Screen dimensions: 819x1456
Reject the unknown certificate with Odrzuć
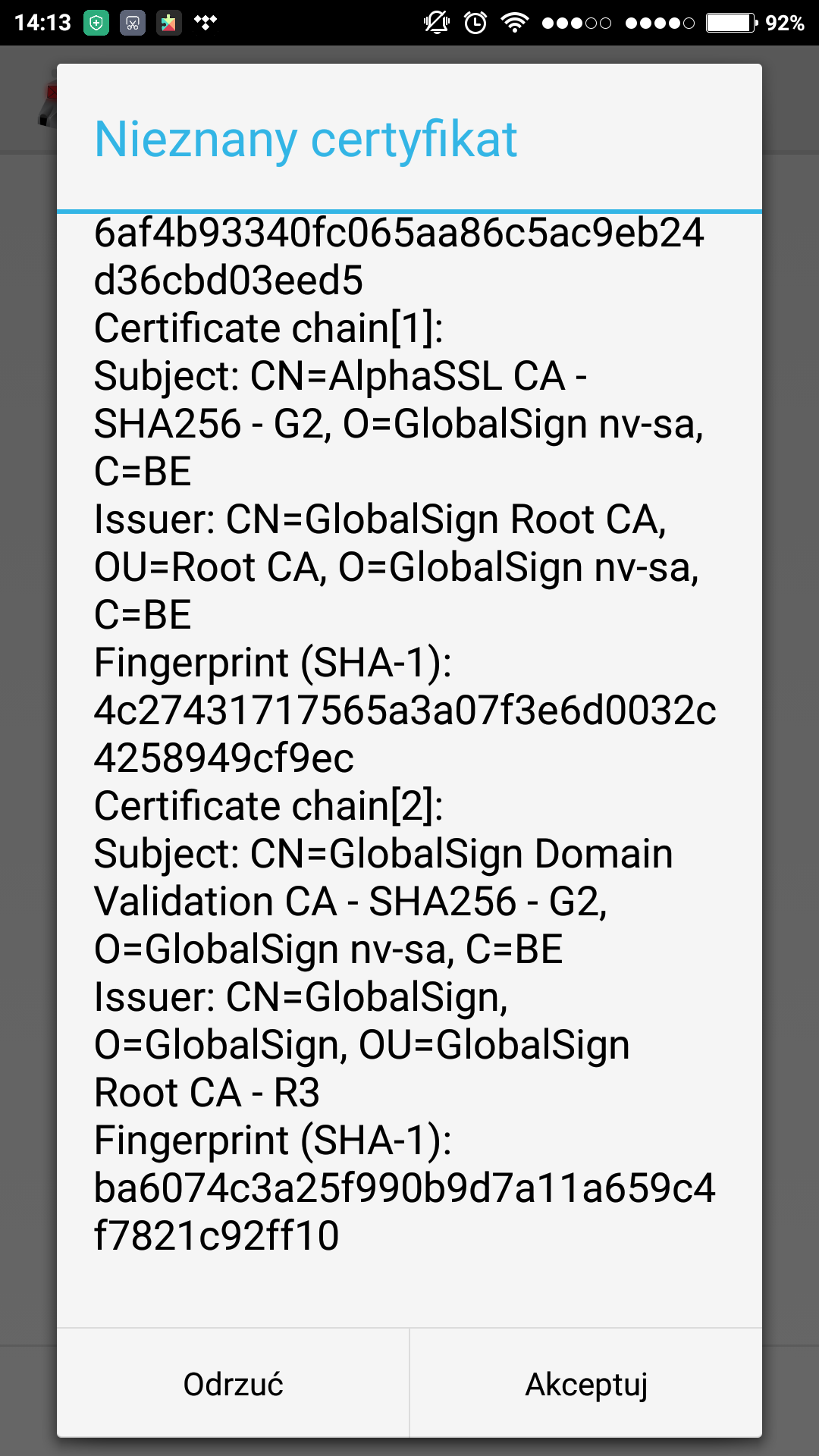[x=233, y=1384]
